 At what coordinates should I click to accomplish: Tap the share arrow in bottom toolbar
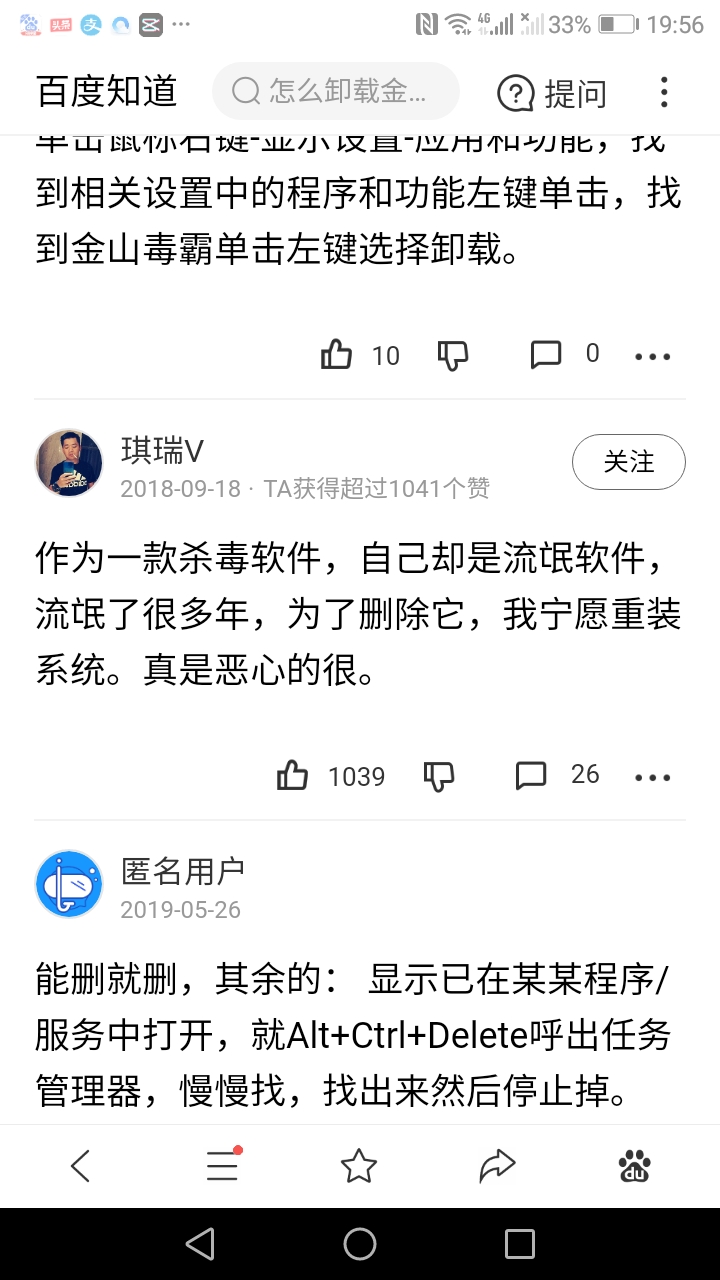(497, 1165)
